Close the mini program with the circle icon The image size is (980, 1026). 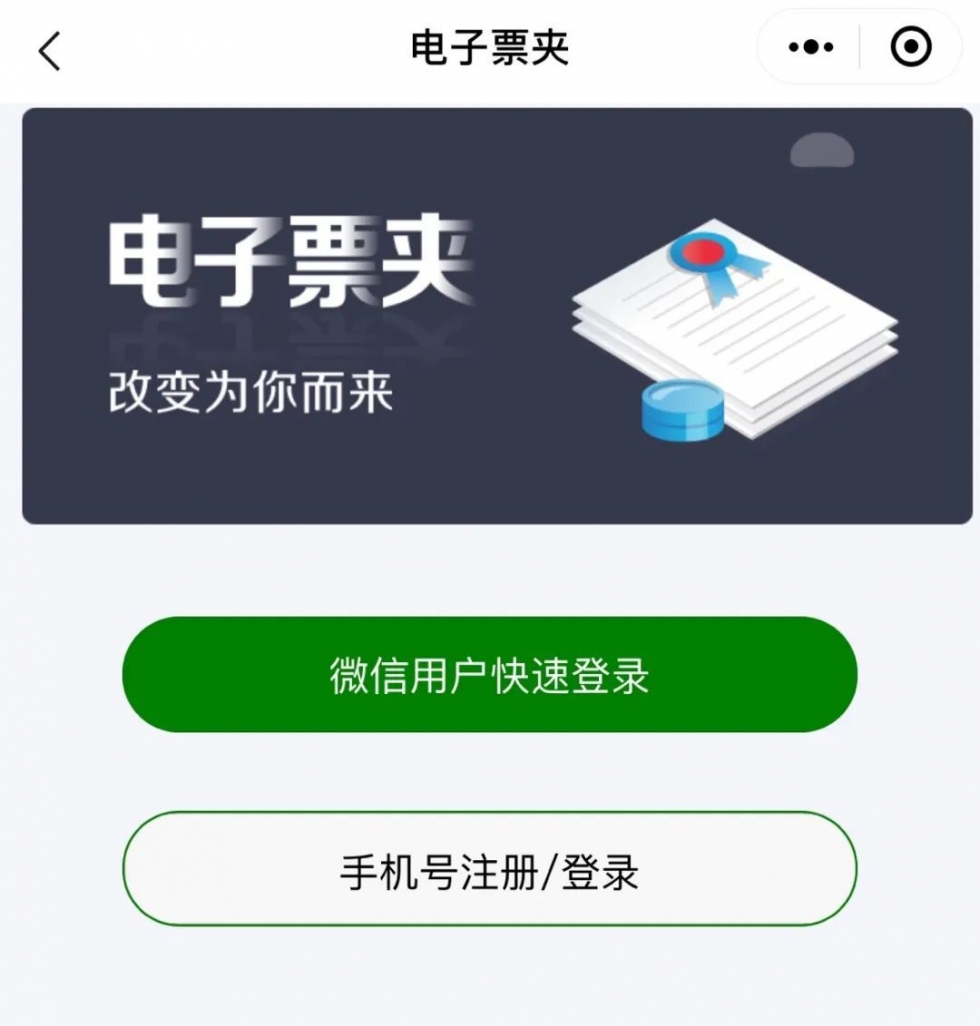910,48
